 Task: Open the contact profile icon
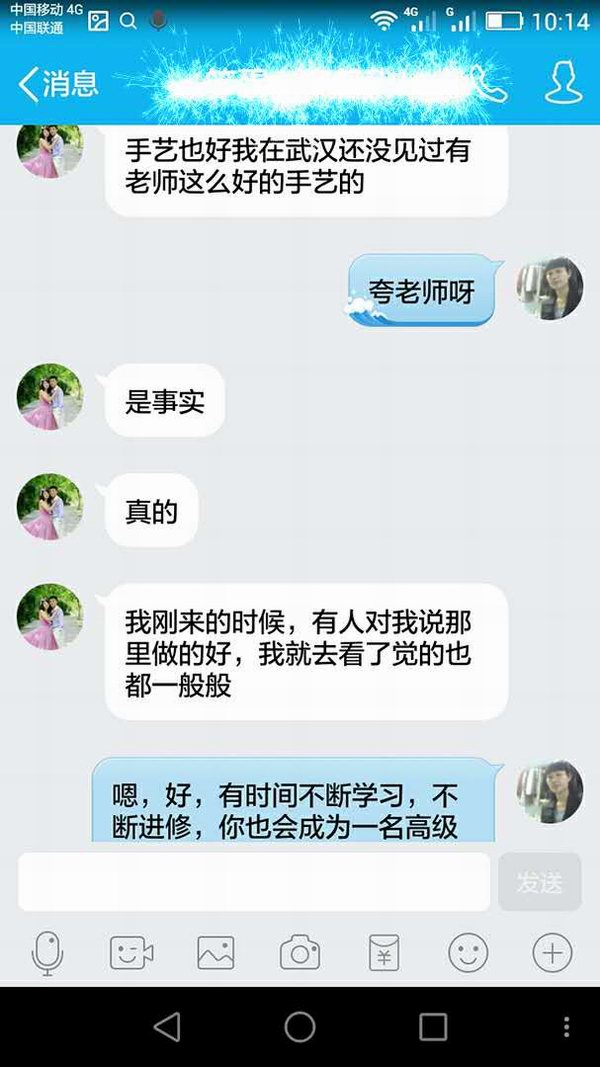(x=563, y=83)
